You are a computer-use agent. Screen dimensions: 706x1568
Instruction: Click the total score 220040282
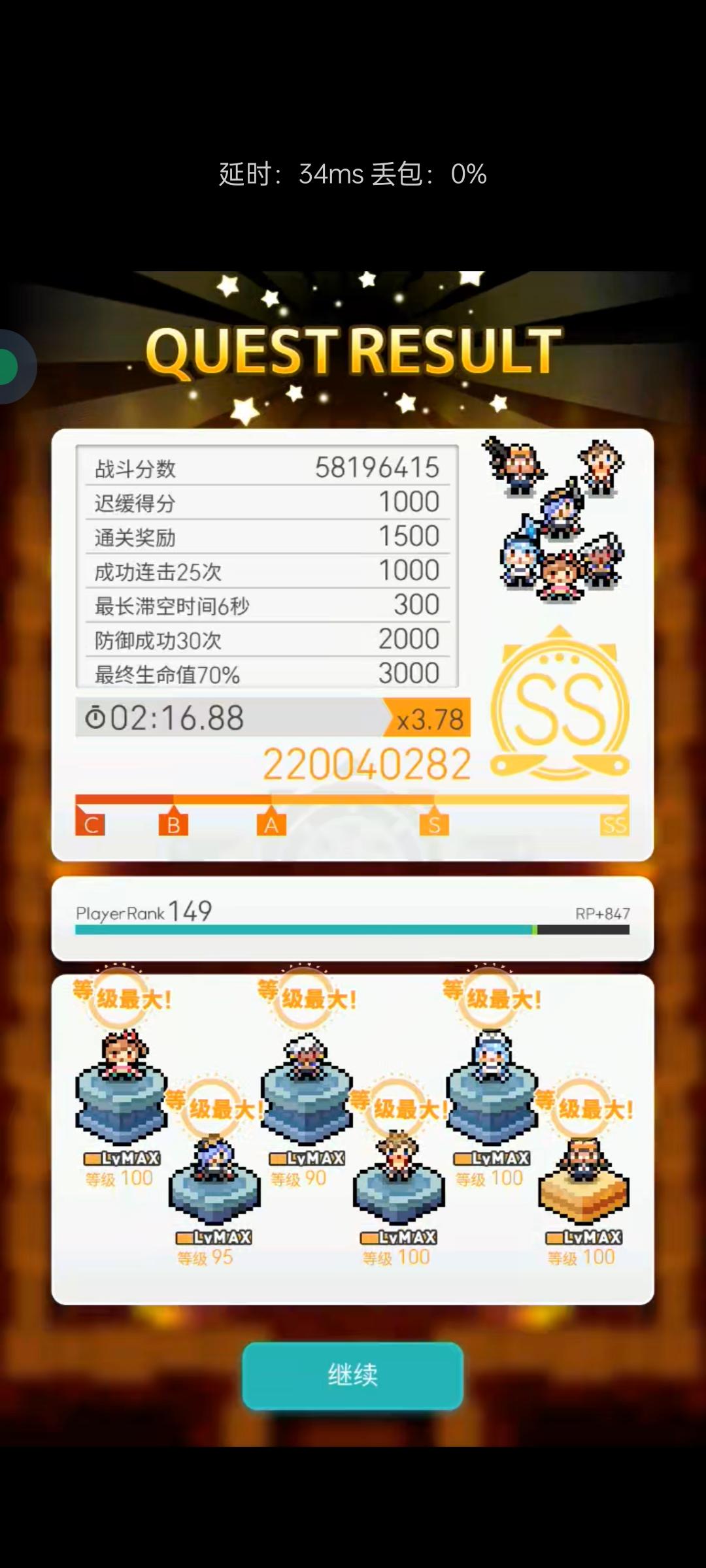point(368,761)
